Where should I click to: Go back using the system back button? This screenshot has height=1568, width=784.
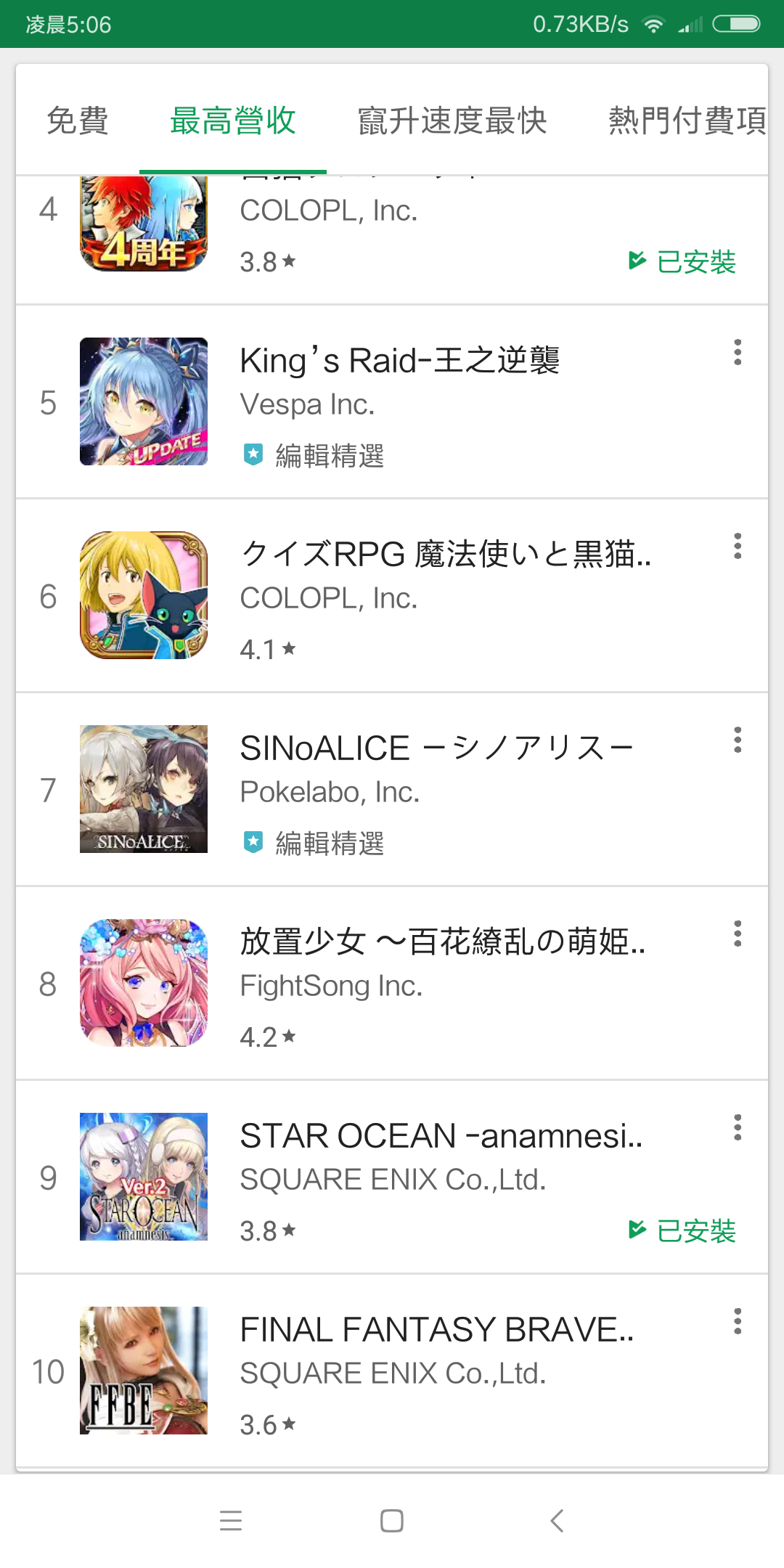coord(557,1520)
